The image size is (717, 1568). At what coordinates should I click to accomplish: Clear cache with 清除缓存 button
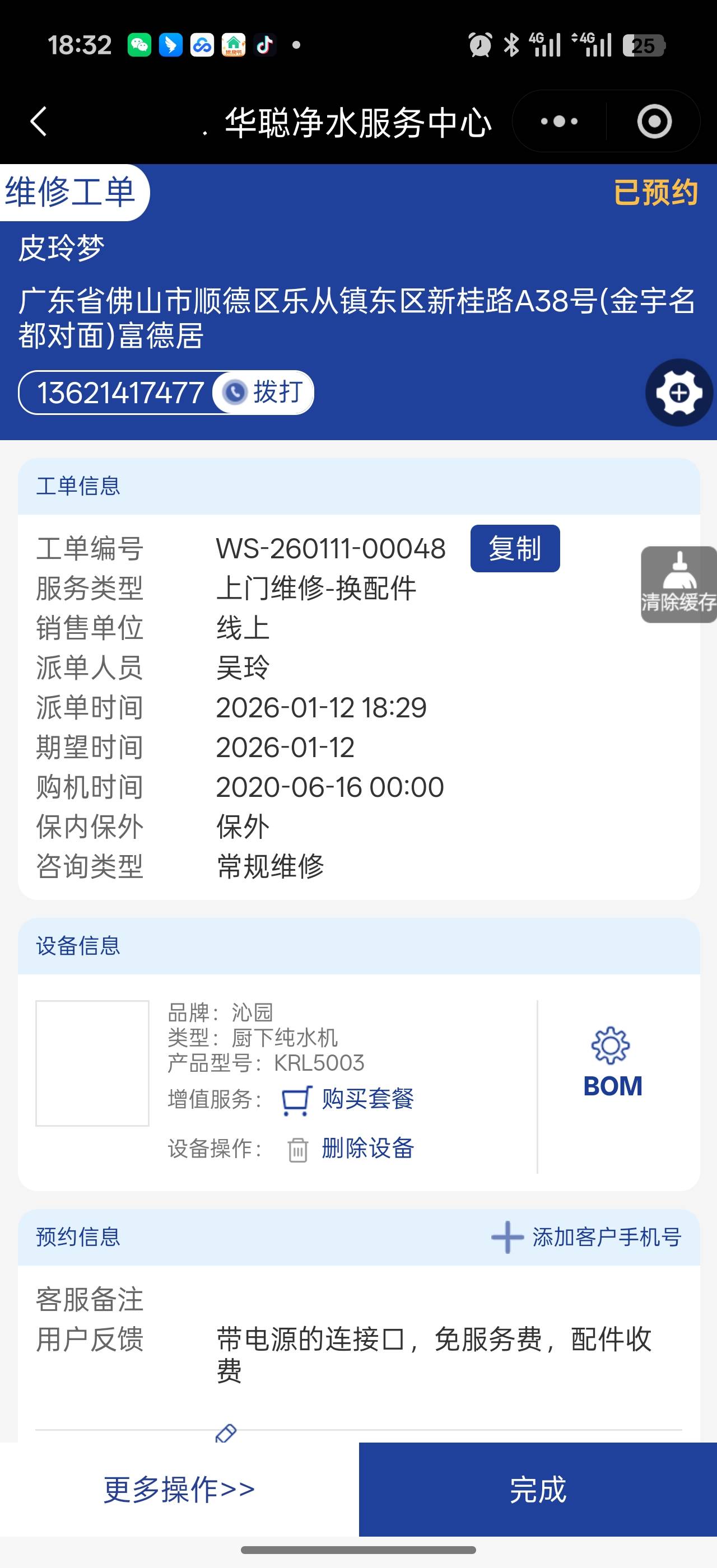coord(678,584)
